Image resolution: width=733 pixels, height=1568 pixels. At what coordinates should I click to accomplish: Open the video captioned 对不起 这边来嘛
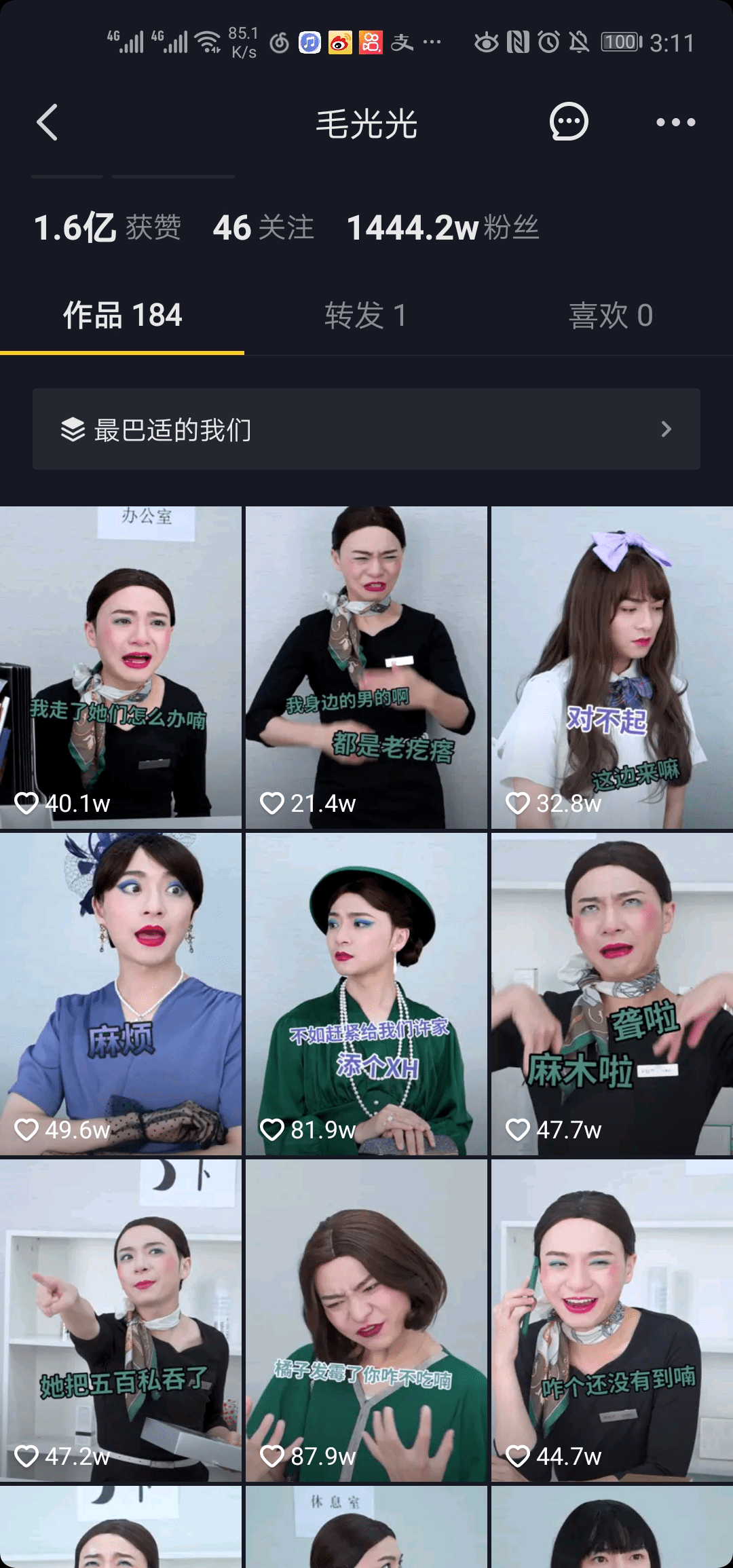(612, 668)
